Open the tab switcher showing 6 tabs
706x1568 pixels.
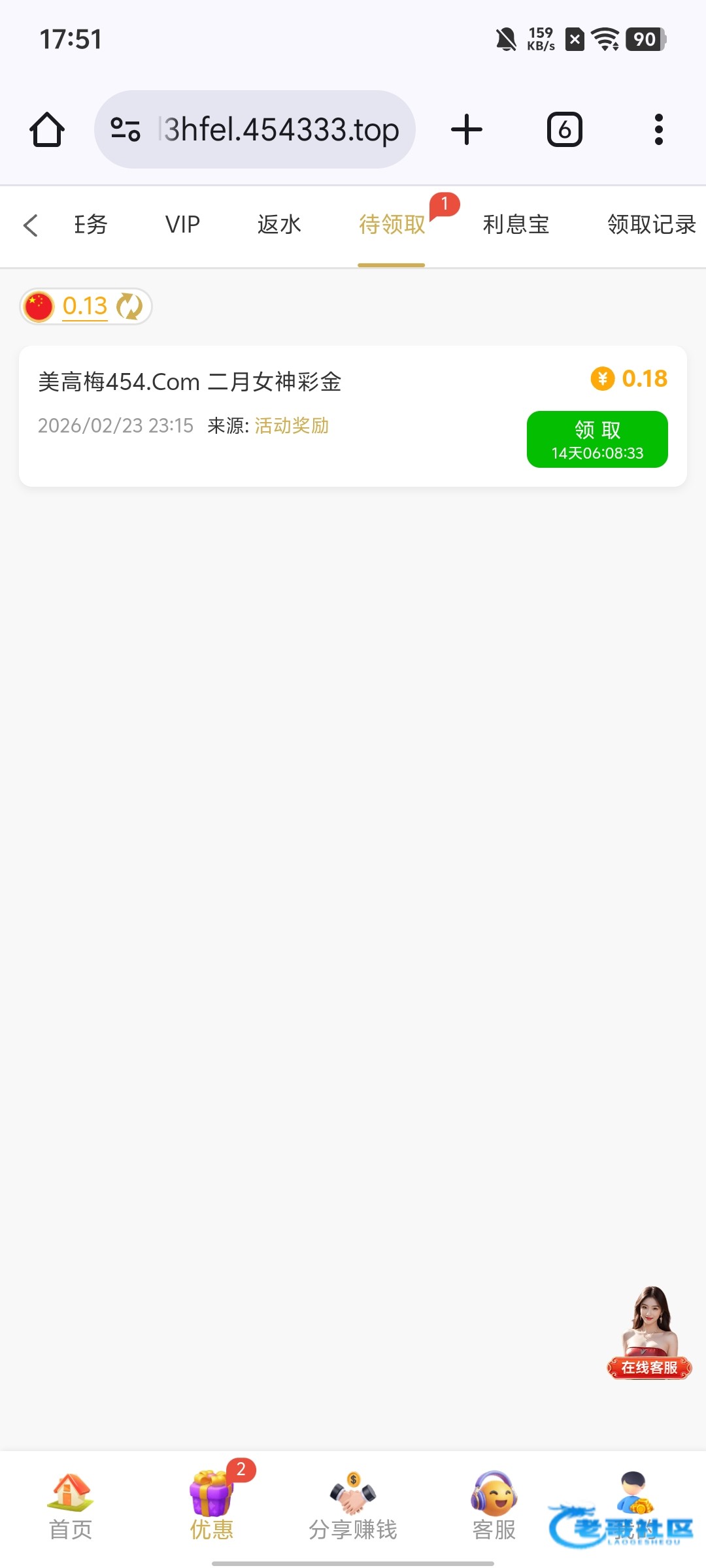point(564,129)
